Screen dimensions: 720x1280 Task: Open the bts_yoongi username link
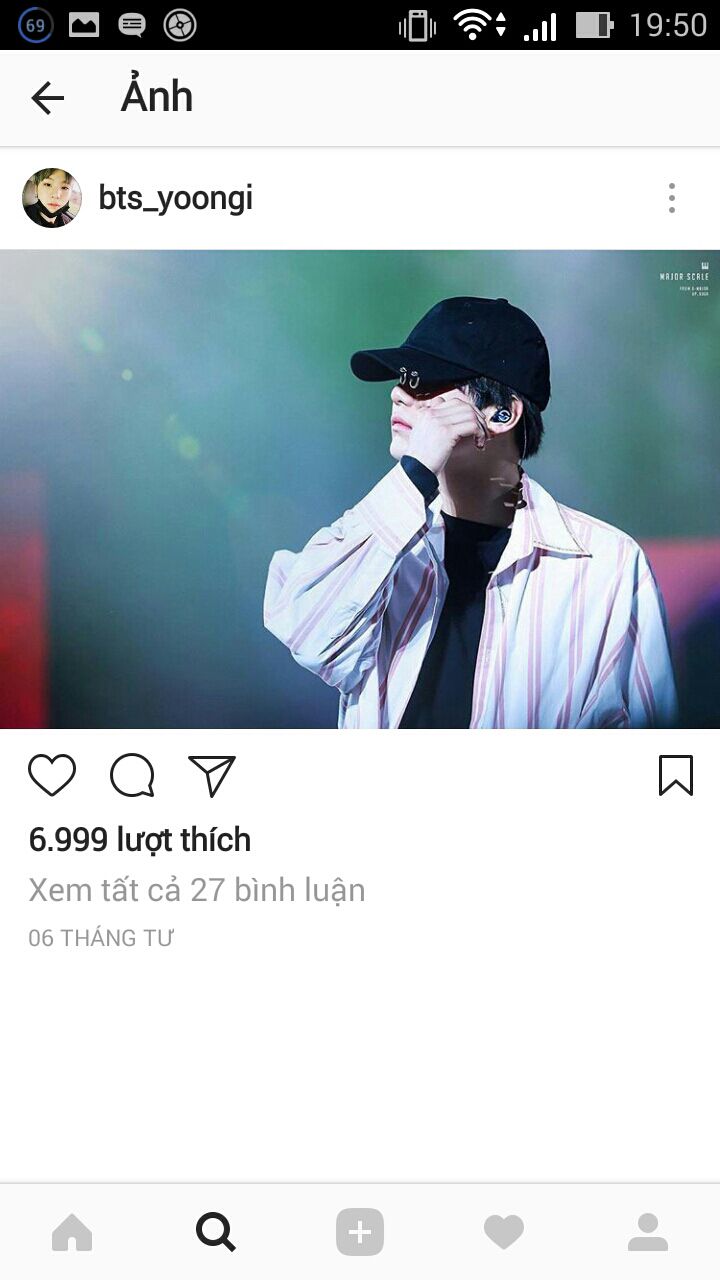pos(175,198)
